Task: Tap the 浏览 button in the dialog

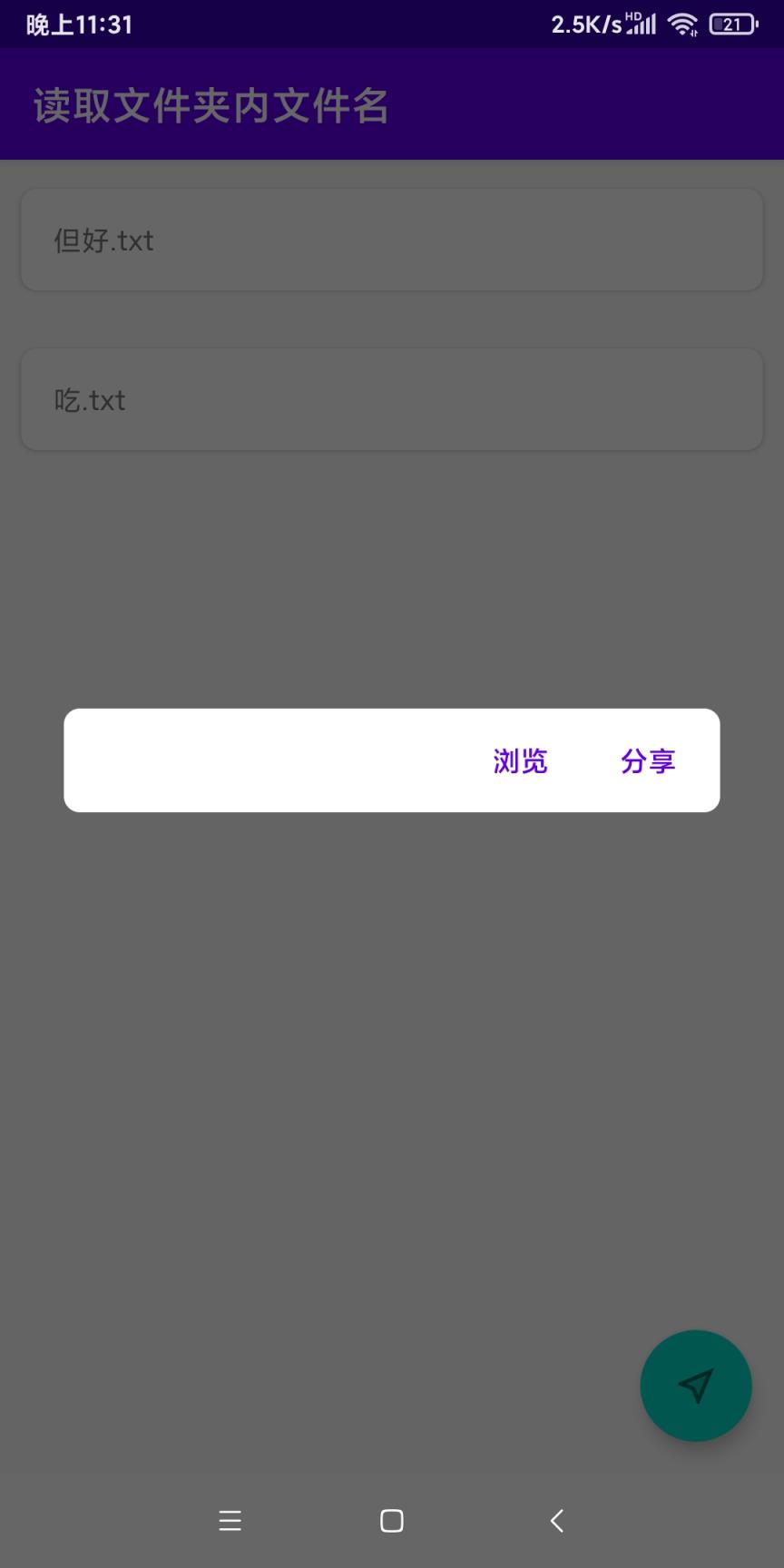Action: click(x=520, y=761)
